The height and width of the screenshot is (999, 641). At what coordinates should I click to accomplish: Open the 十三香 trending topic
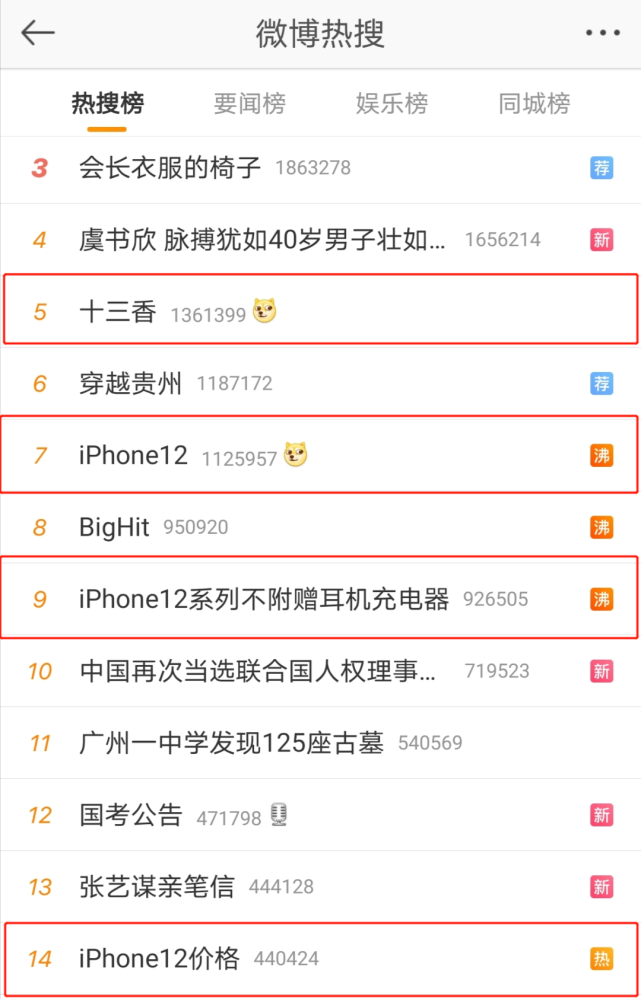click(x=320, y=310)
